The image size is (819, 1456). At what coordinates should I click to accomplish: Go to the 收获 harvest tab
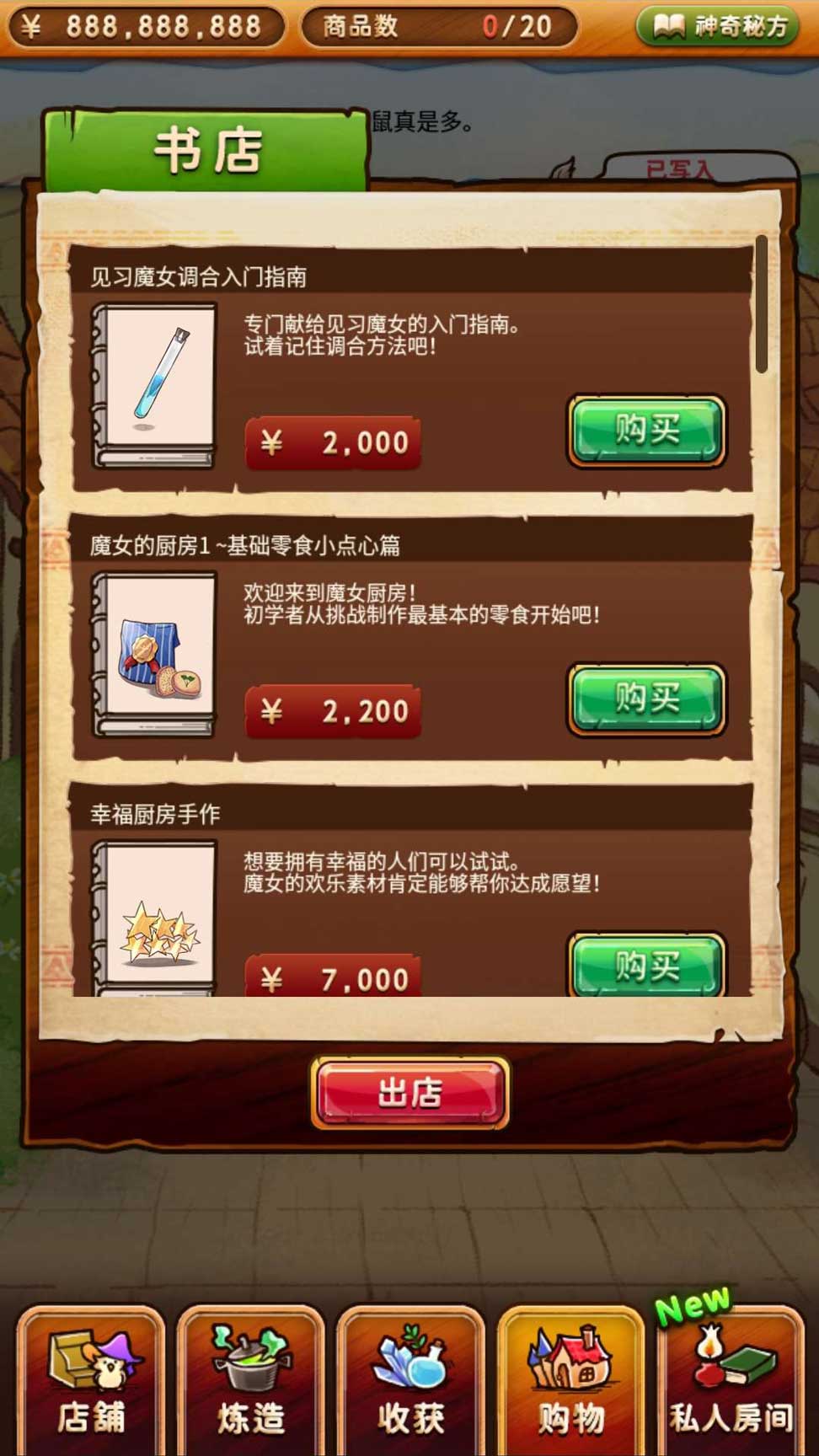(410, 1380)
